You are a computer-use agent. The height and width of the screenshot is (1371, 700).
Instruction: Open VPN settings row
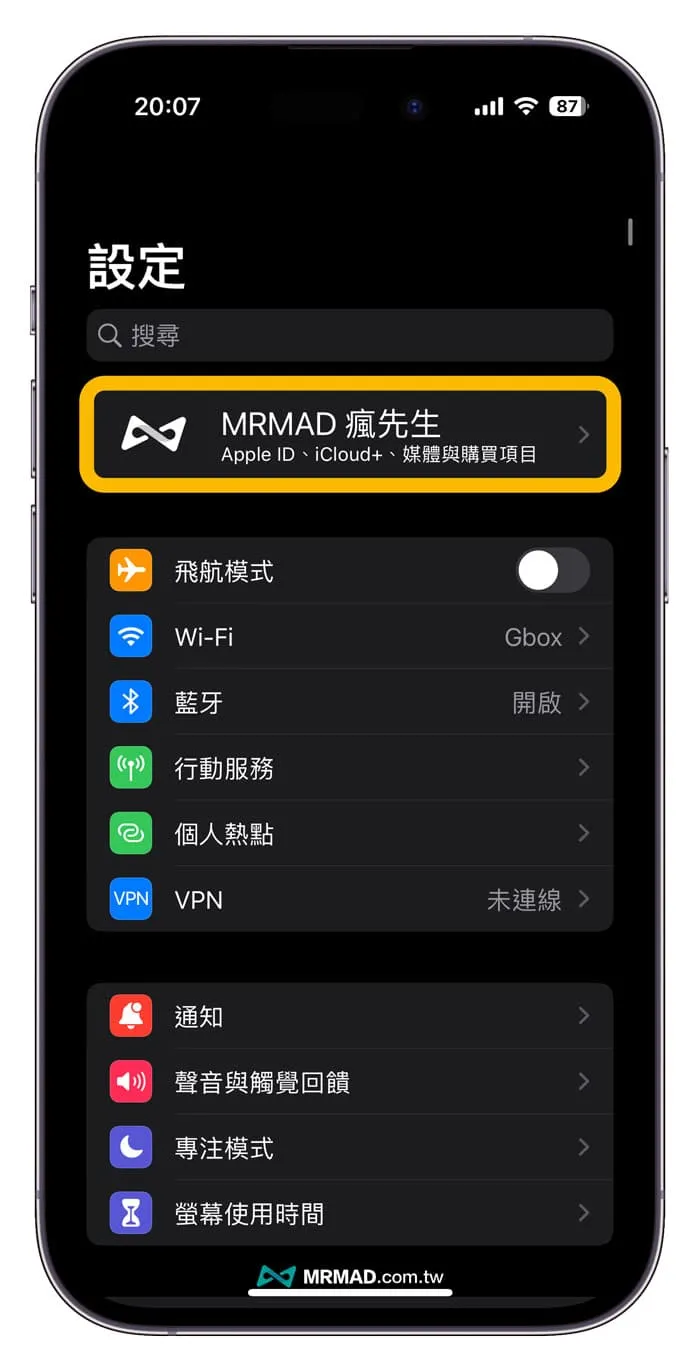coord(349,900)
